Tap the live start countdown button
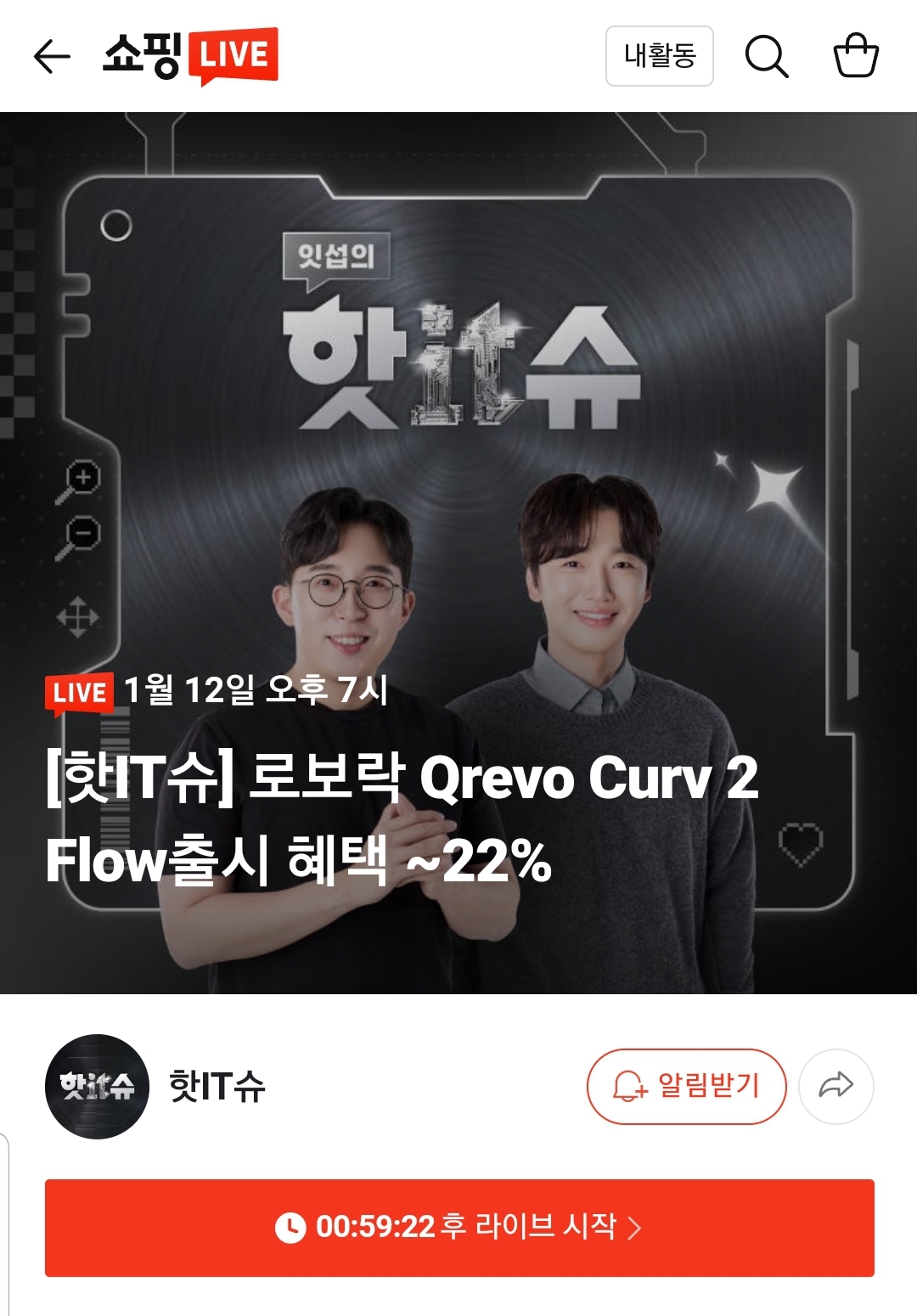 click(x=459, y=1228)
